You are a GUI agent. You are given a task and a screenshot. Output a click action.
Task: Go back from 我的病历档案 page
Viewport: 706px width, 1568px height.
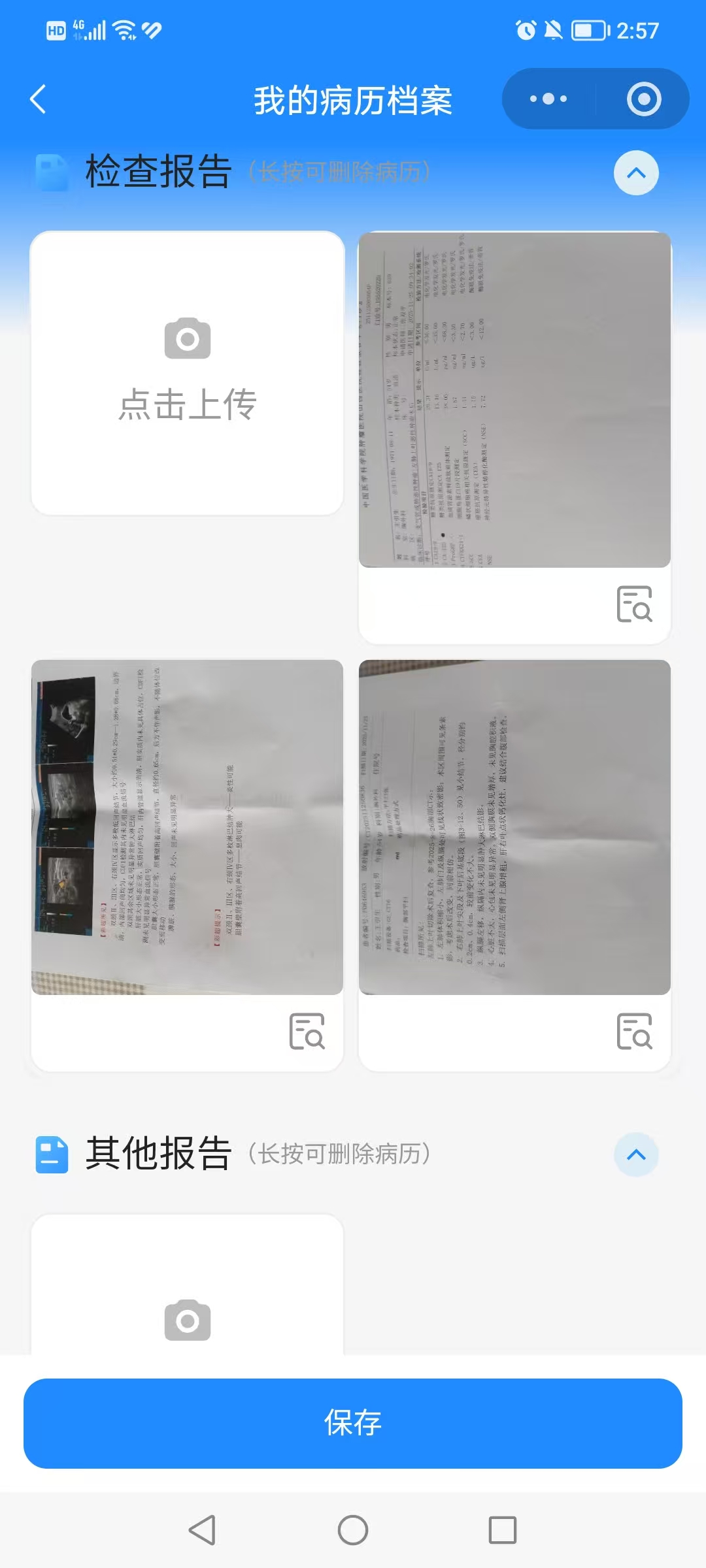(39, 99)
